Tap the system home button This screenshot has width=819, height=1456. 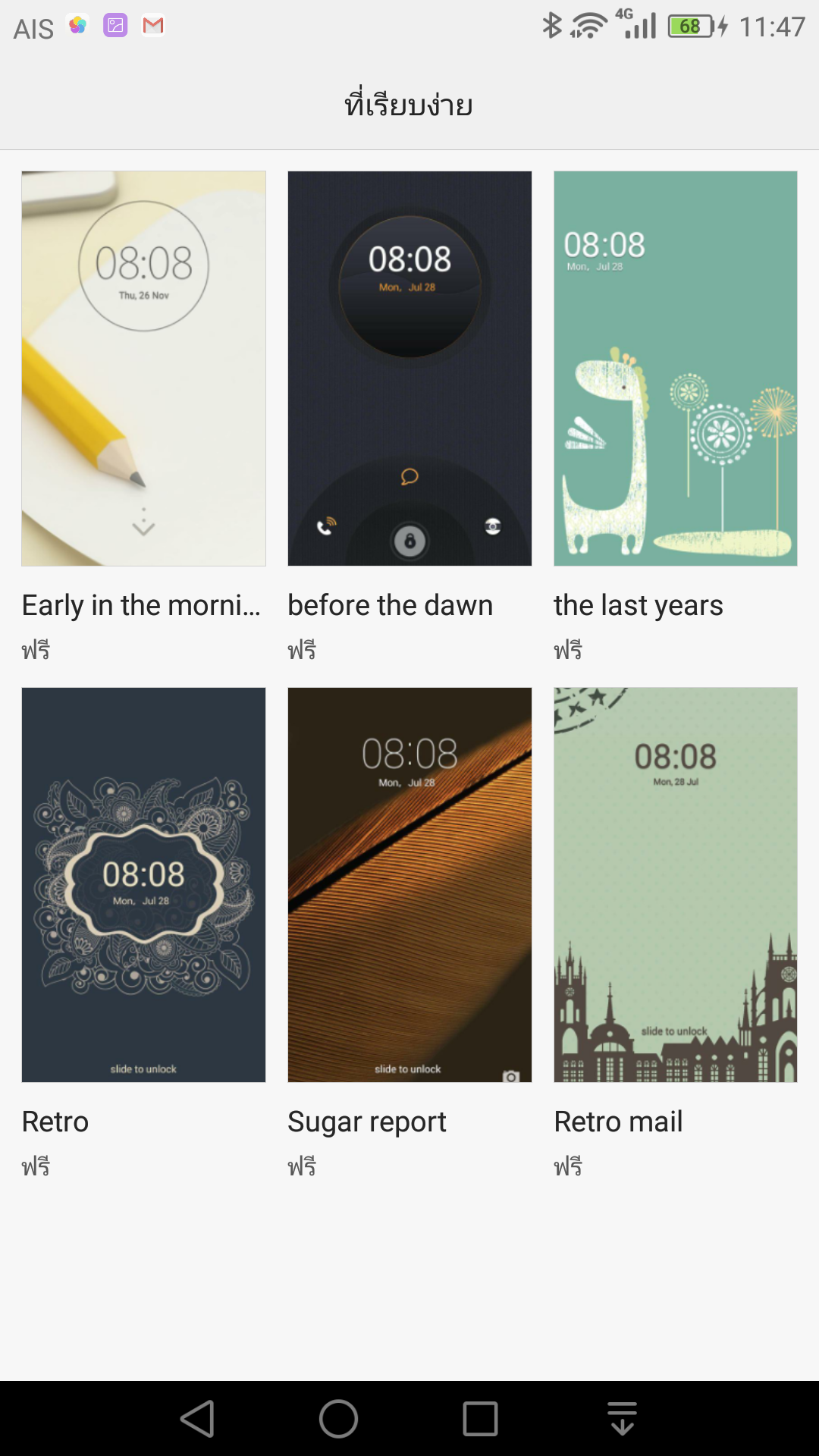click(x=338, y=1419)
